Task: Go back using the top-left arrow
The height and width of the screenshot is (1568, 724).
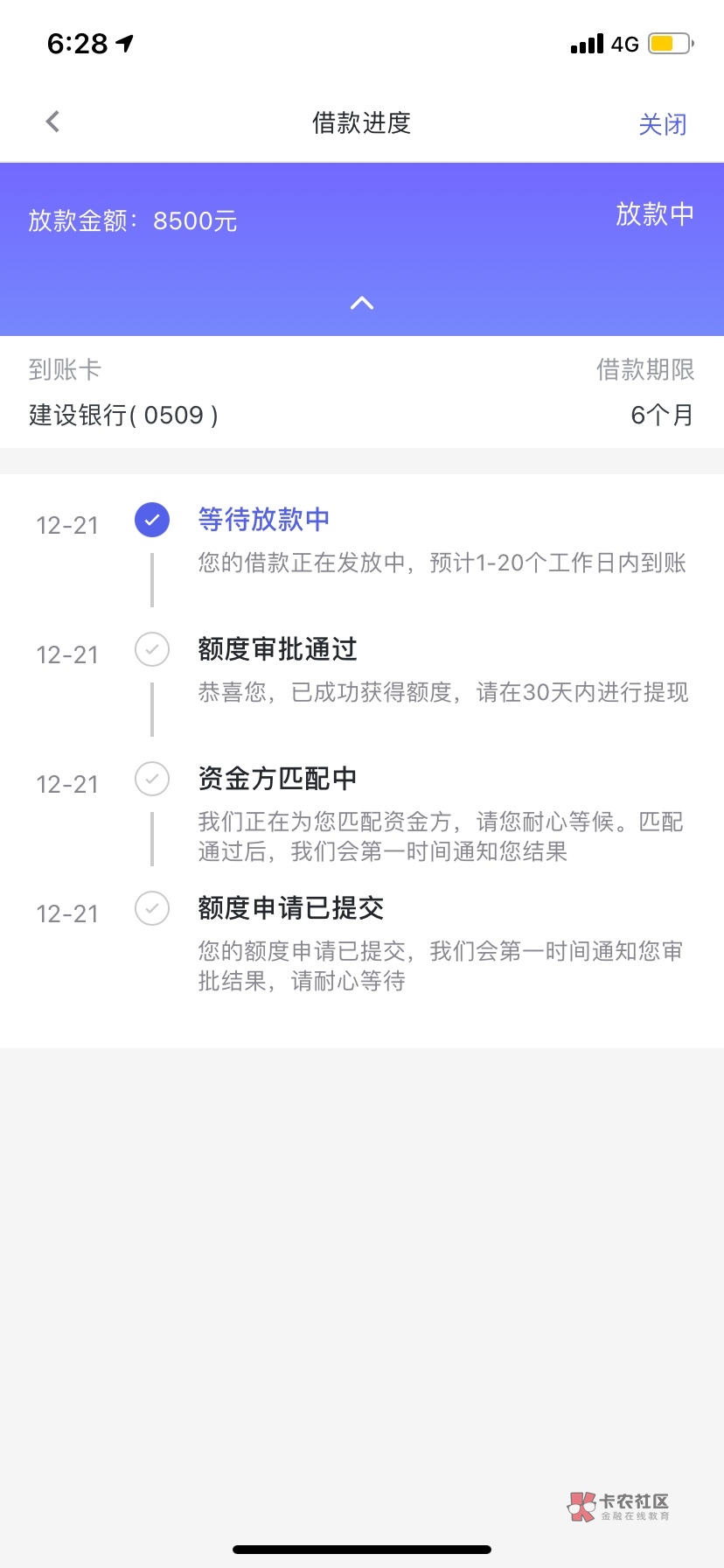Action: (53, 122)
